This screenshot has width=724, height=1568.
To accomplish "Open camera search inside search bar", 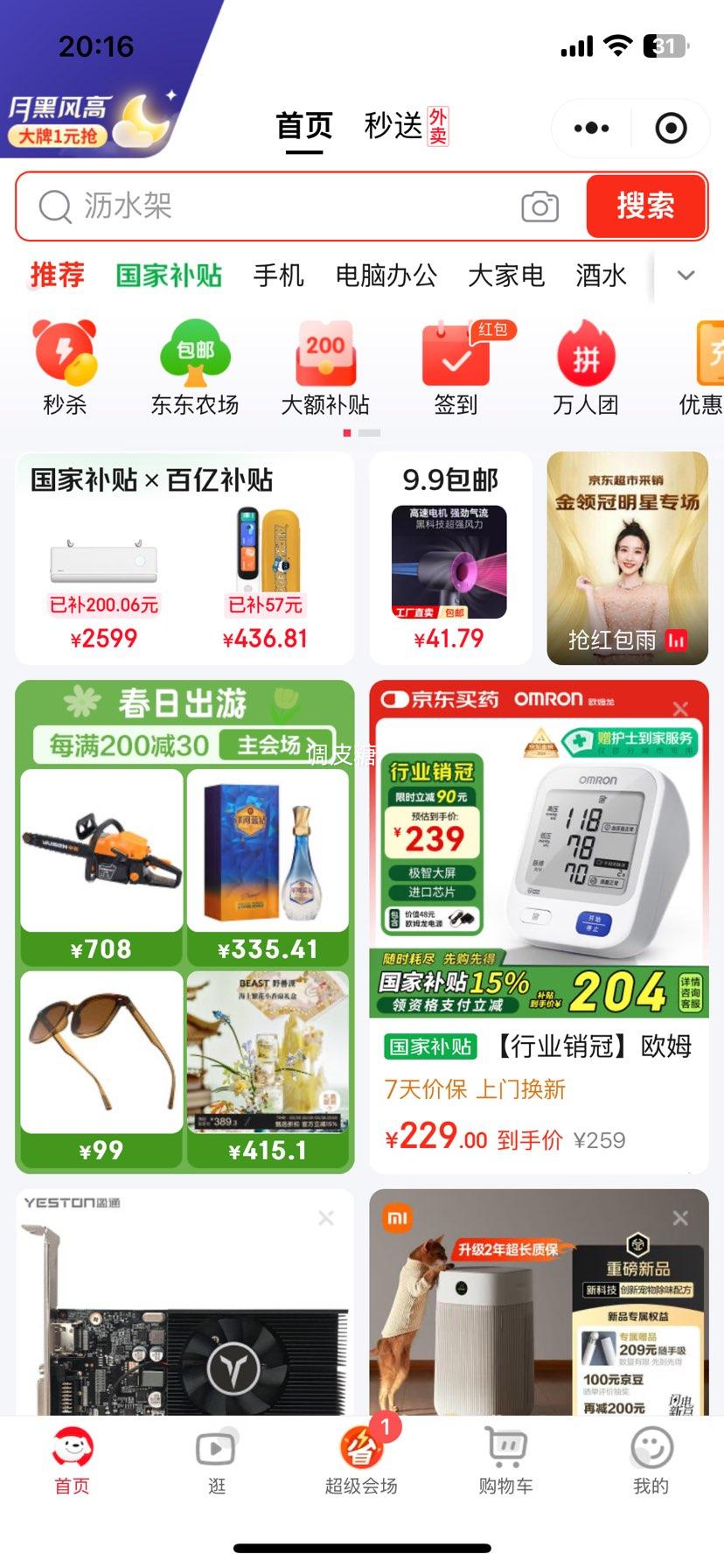I will [540, 207].
